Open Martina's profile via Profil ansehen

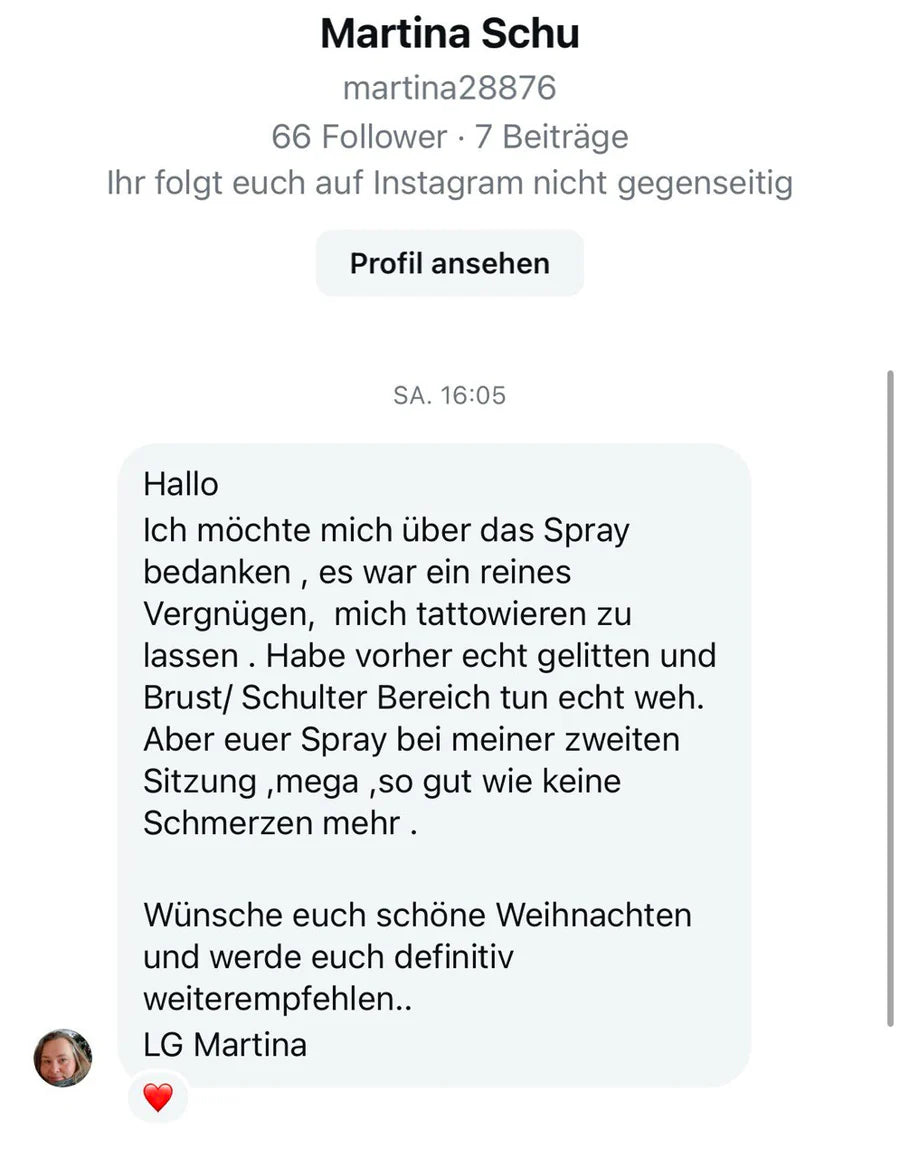[x=449, y=264]
